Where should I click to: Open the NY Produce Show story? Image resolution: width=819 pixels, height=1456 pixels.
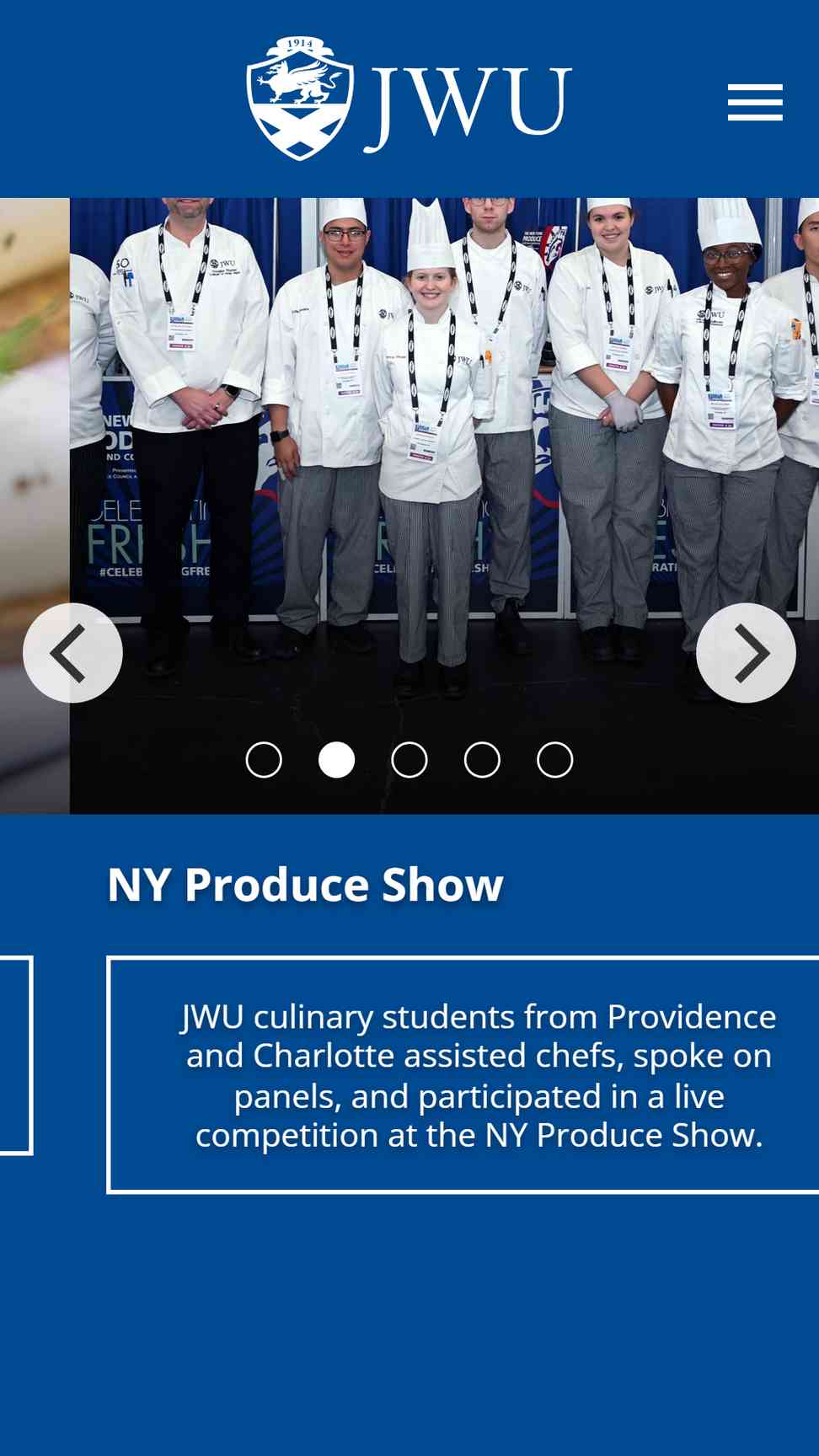(x=305, y=885)
